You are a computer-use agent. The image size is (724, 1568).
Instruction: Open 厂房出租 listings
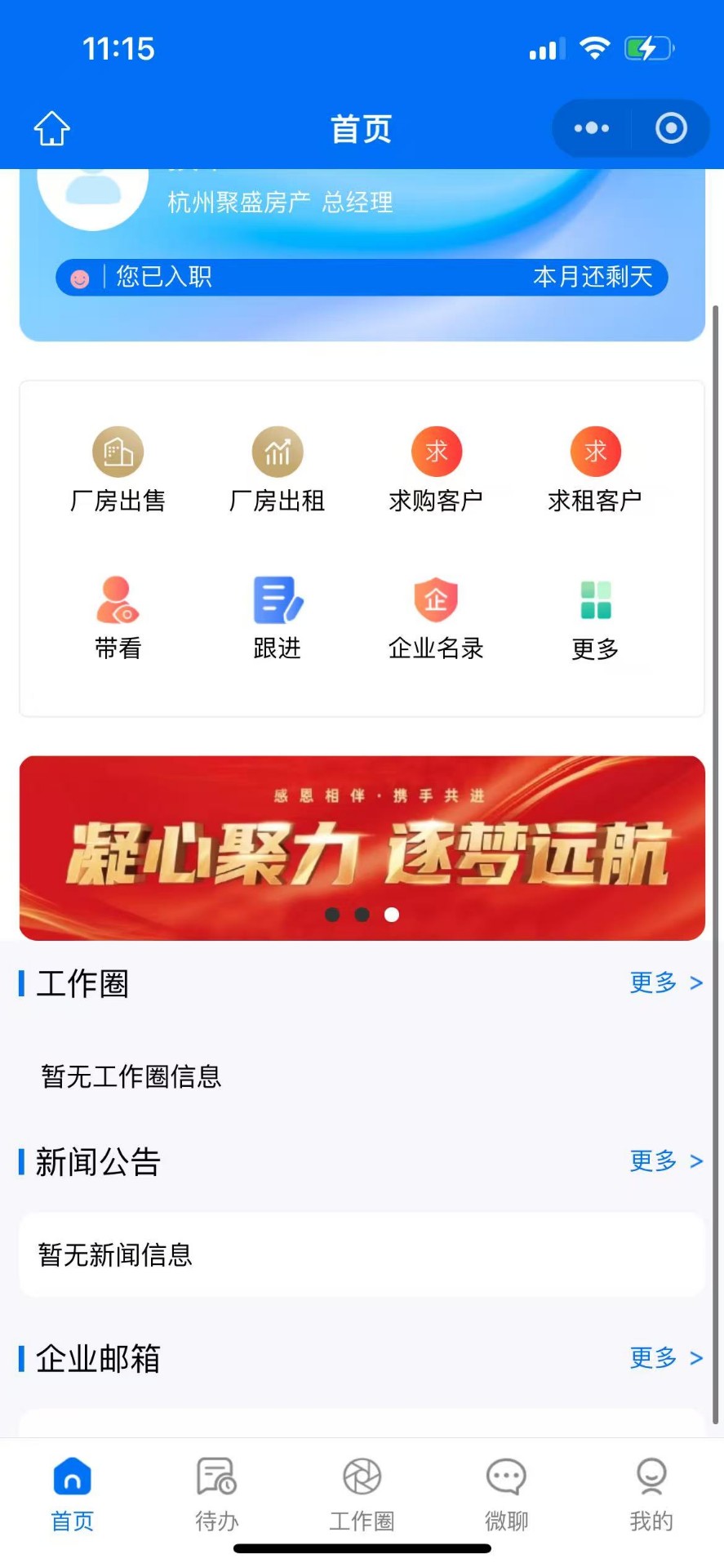(278, 469)
